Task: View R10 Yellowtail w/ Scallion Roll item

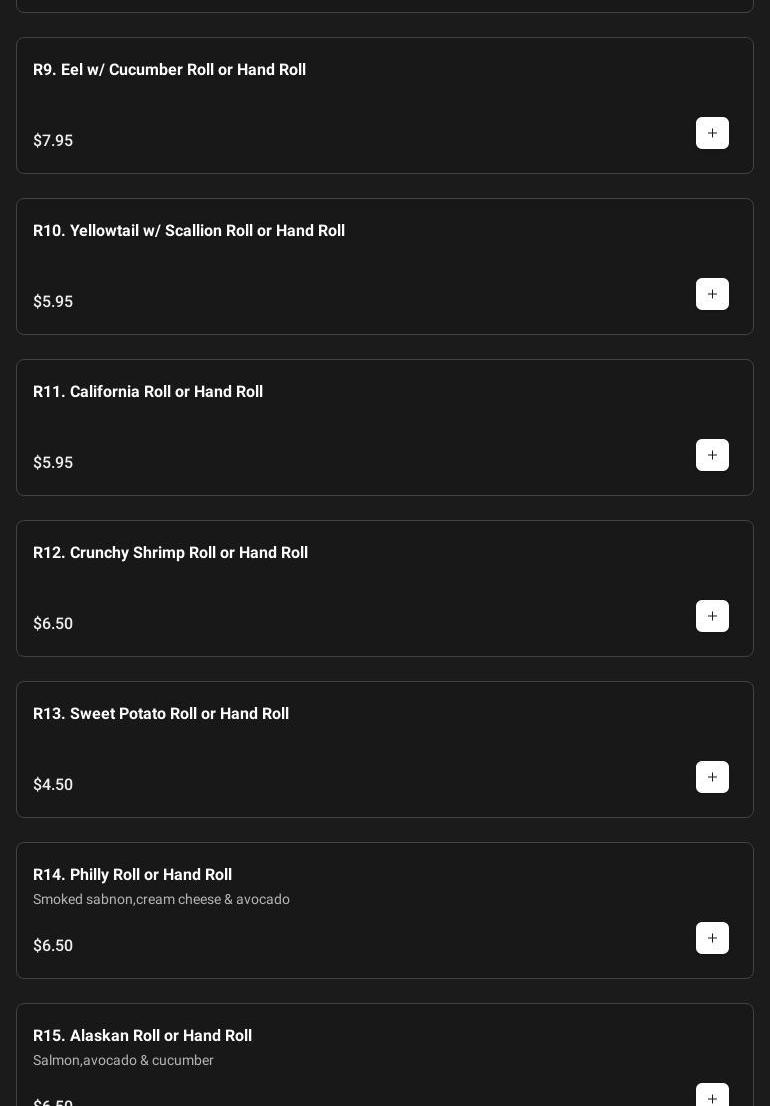Action: pos(189,231)
